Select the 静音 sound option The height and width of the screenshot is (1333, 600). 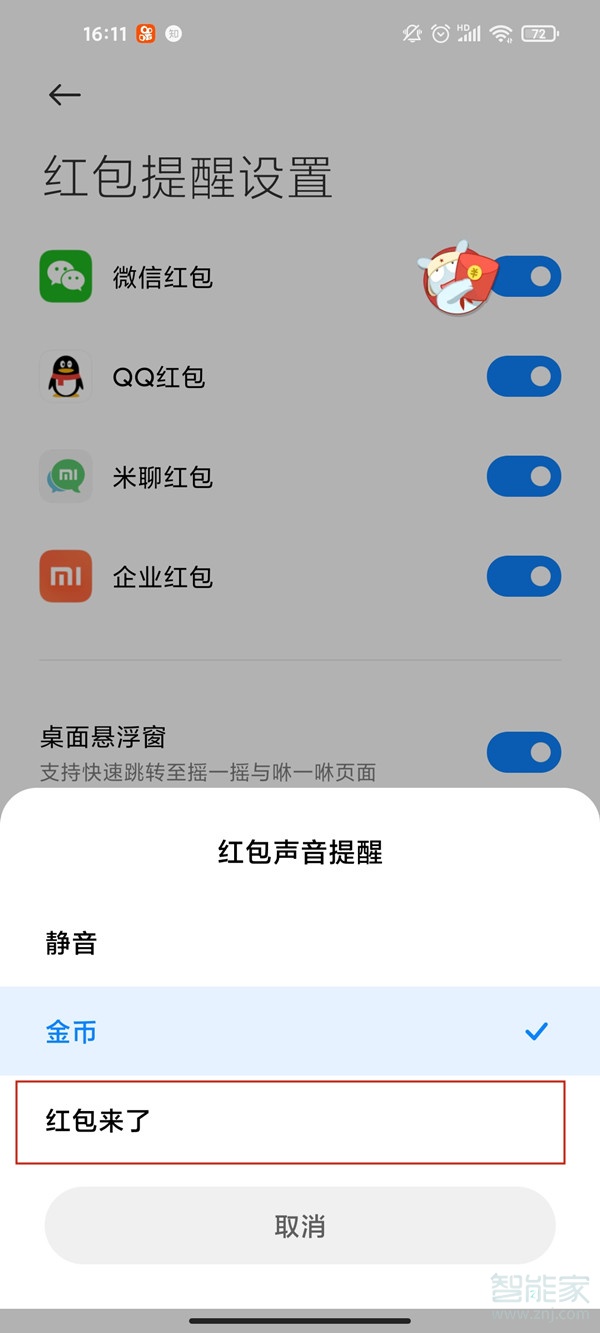[300, 943]
